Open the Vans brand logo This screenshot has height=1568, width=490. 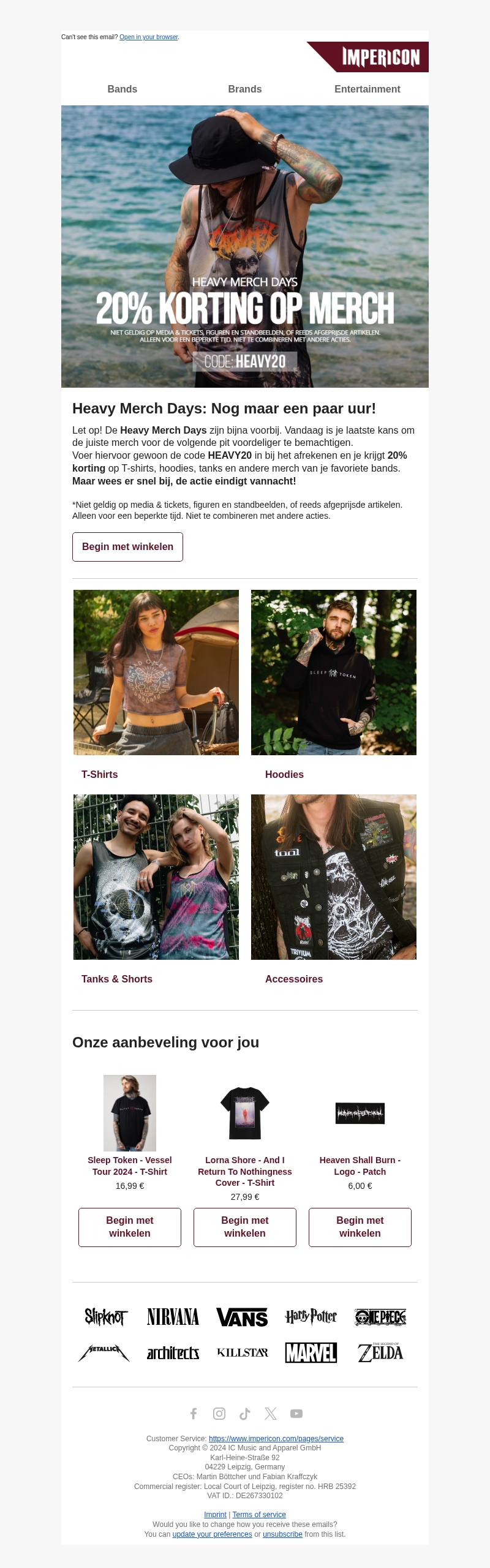tap(242, 1317)
